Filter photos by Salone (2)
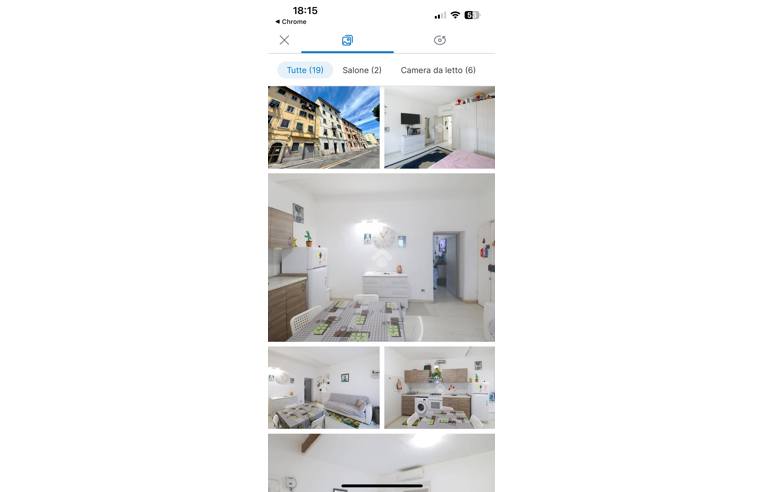 pos(362,70)
